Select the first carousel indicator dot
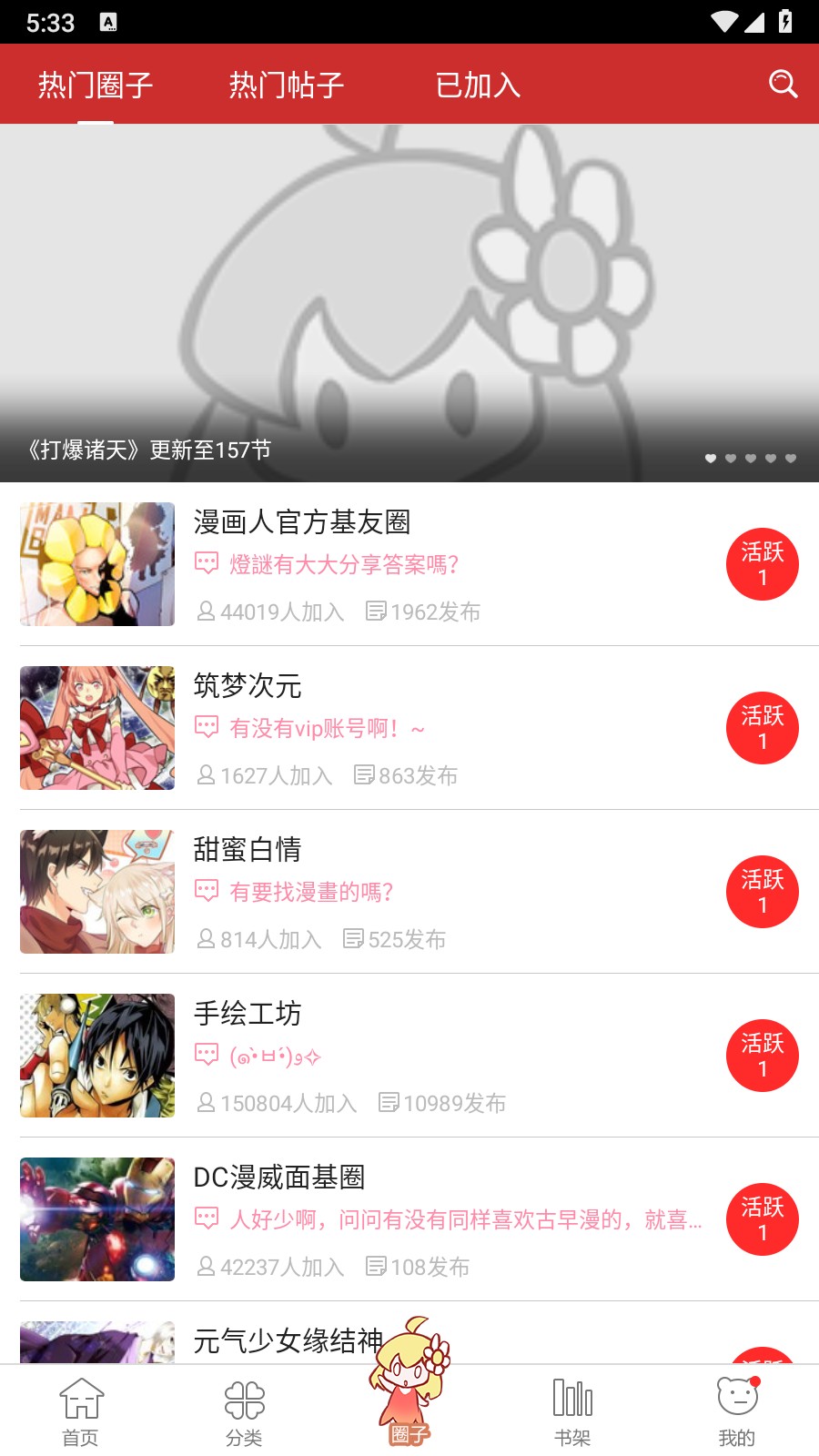The height and width of the screenshot is (1456, 819). 711,460
